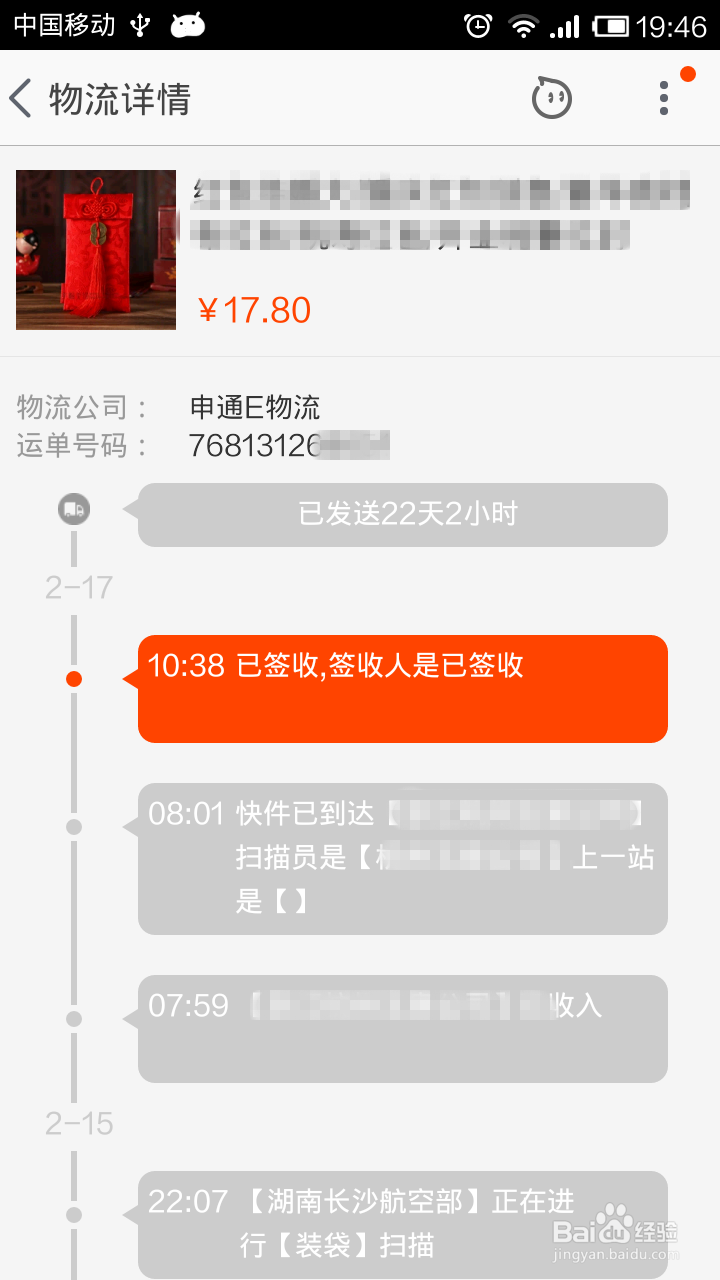Screen dimensions: 720x1280
Task: Open the three-dot overflow menu with red badge
Action: 663,97
